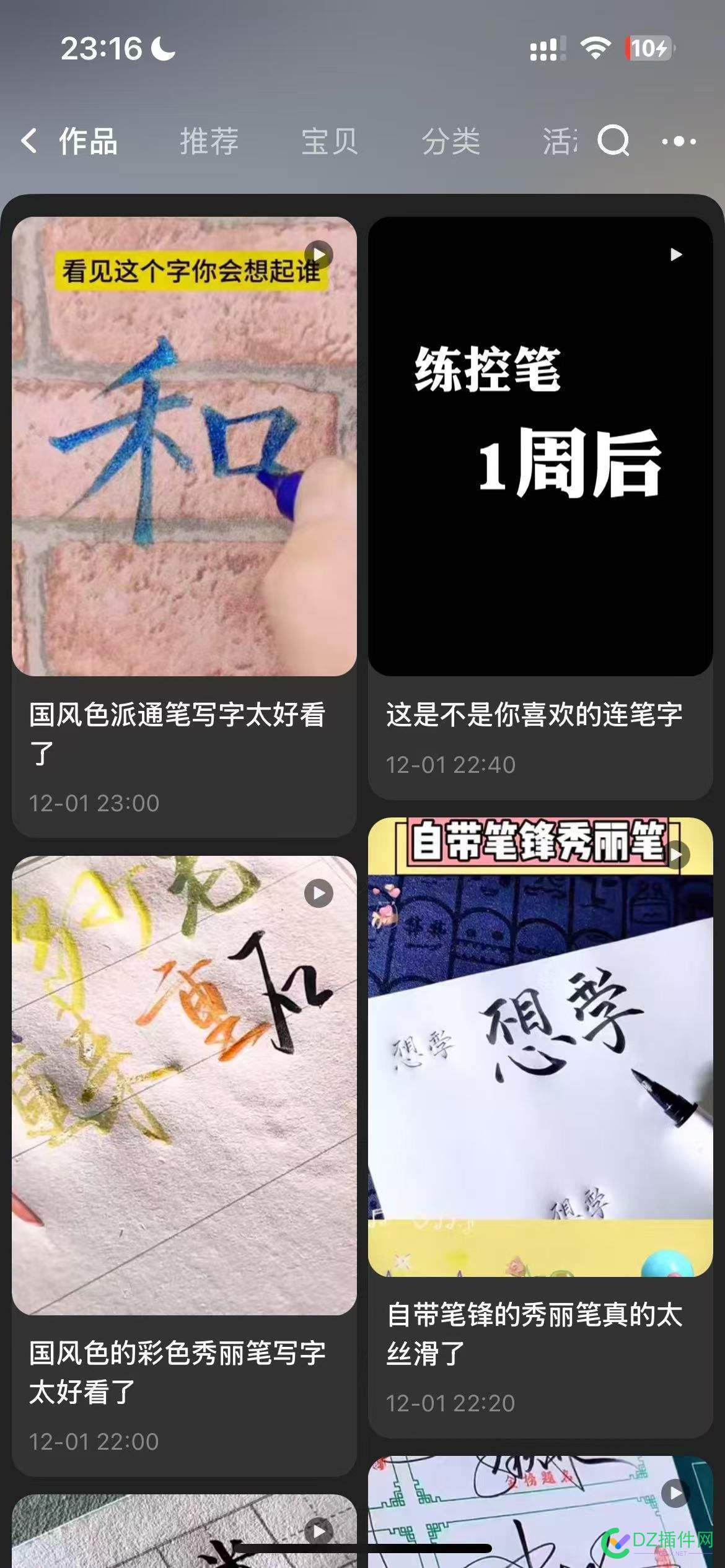Screen dimensions: 725x1568
Task: Select the 作品 tab
Action: (87, 142)
